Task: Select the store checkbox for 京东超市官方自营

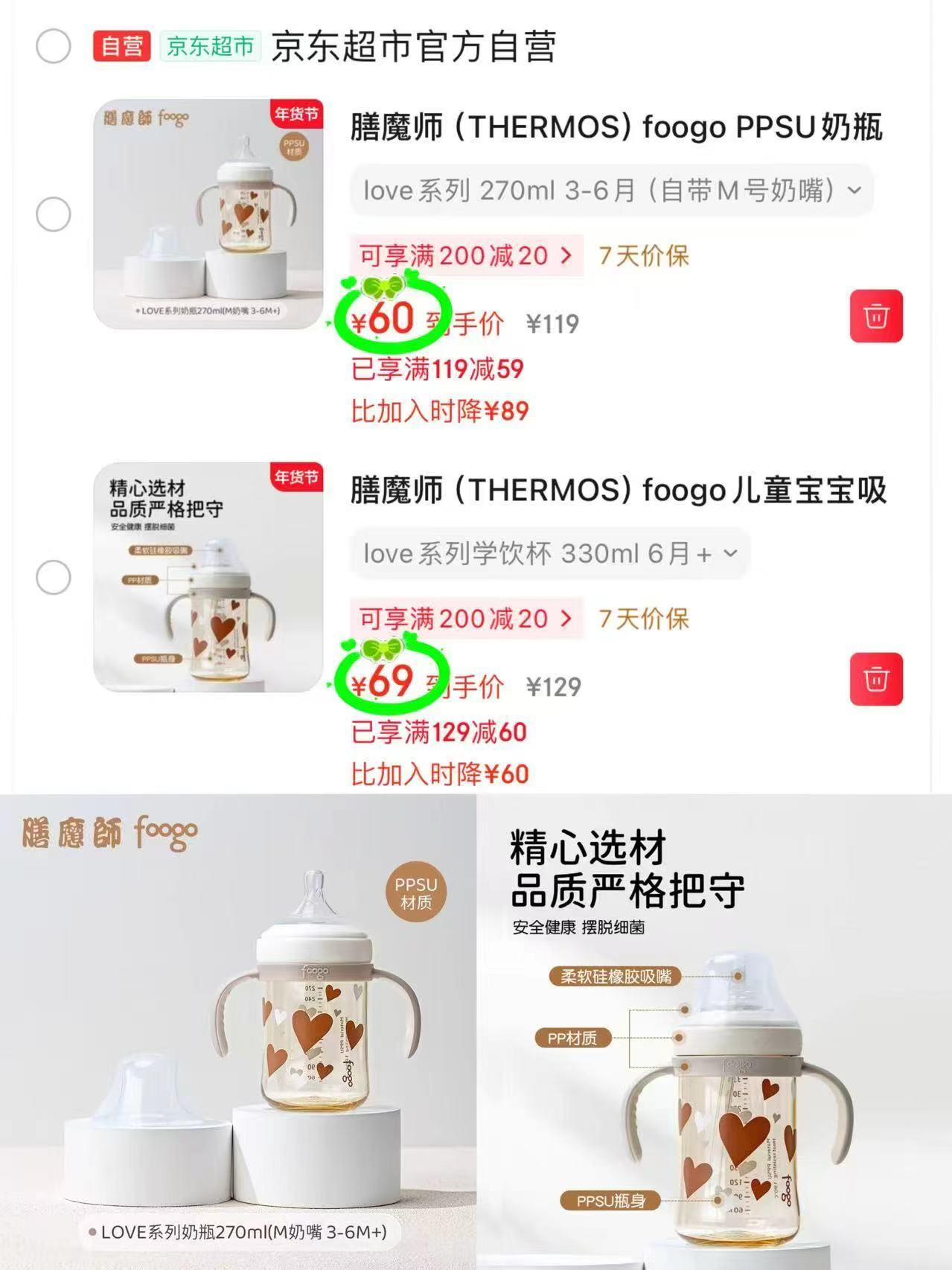Action: [53, 43]
